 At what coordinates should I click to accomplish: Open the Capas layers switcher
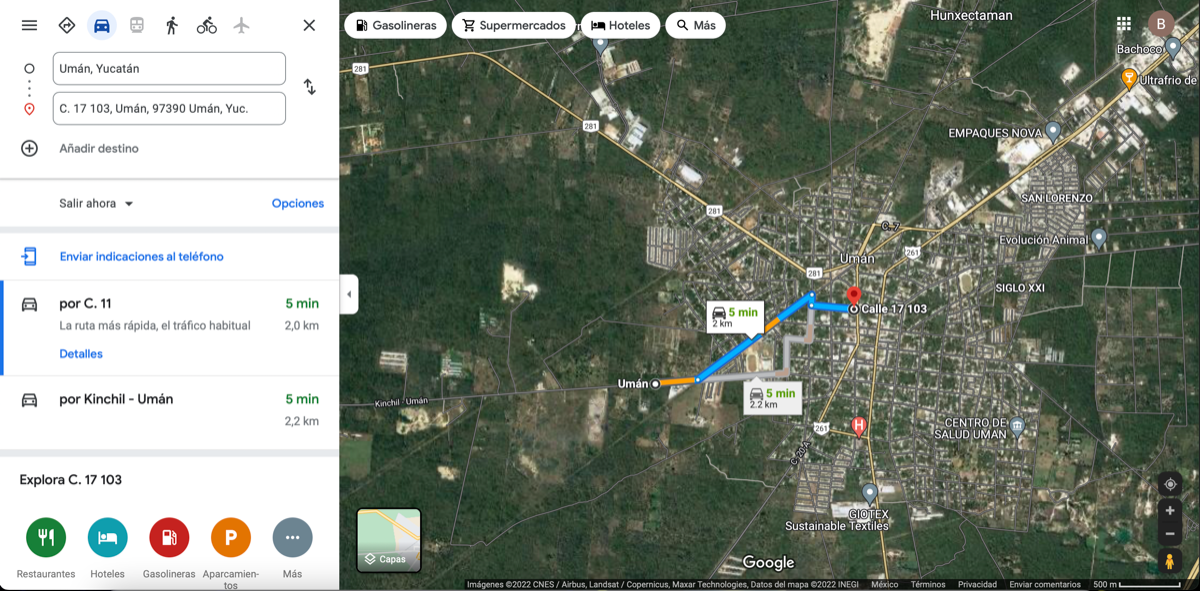389,540
